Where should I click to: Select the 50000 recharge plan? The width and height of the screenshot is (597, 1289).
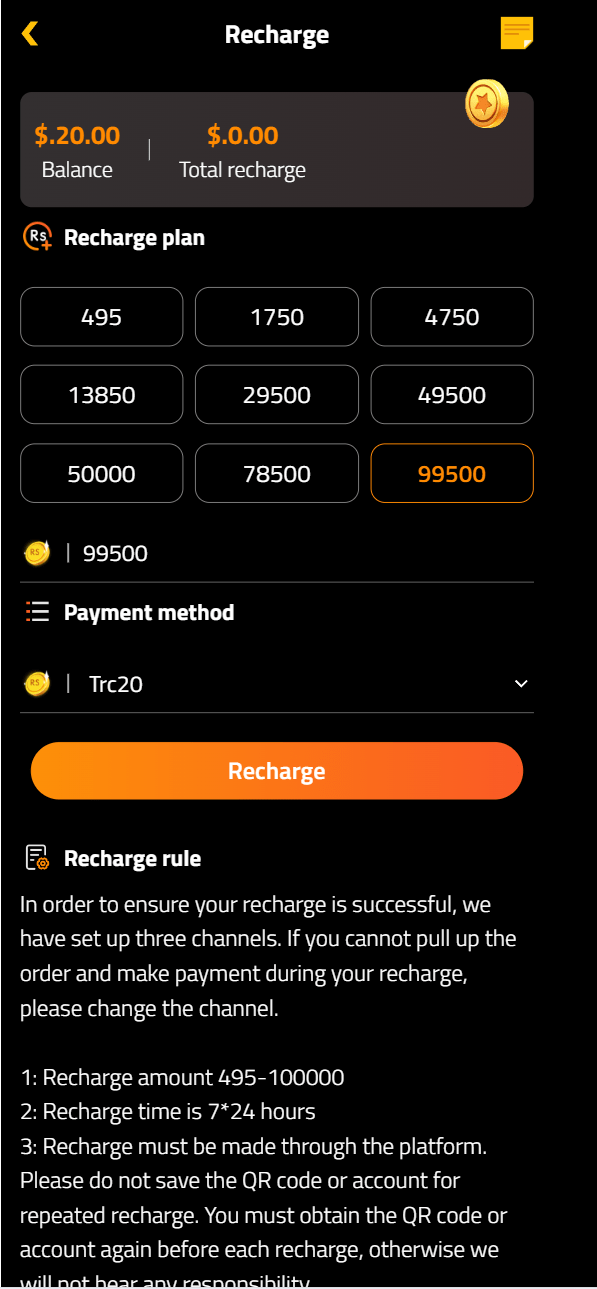pos(102,473)
